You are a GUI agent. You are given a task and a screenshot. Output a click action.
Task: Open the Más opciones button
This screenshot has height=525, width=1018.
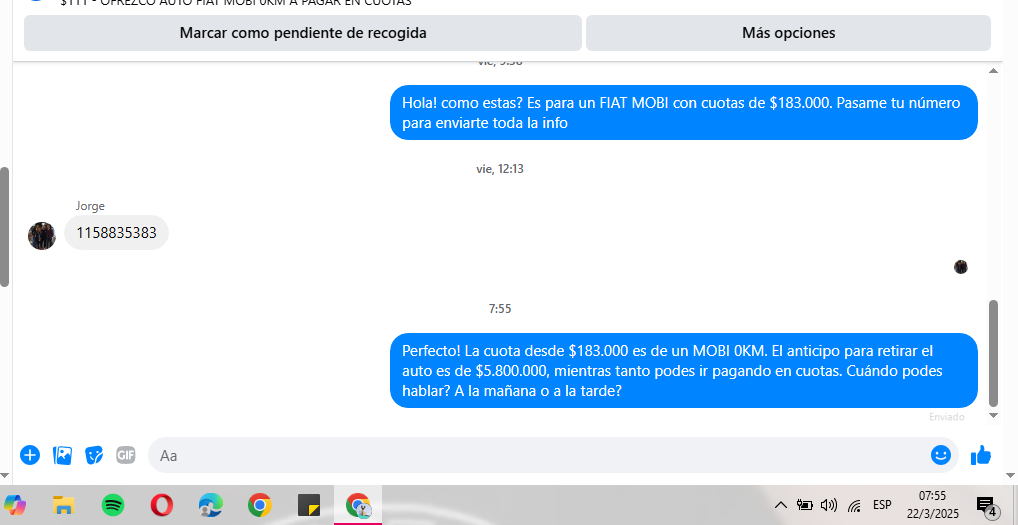pos(788,33)
